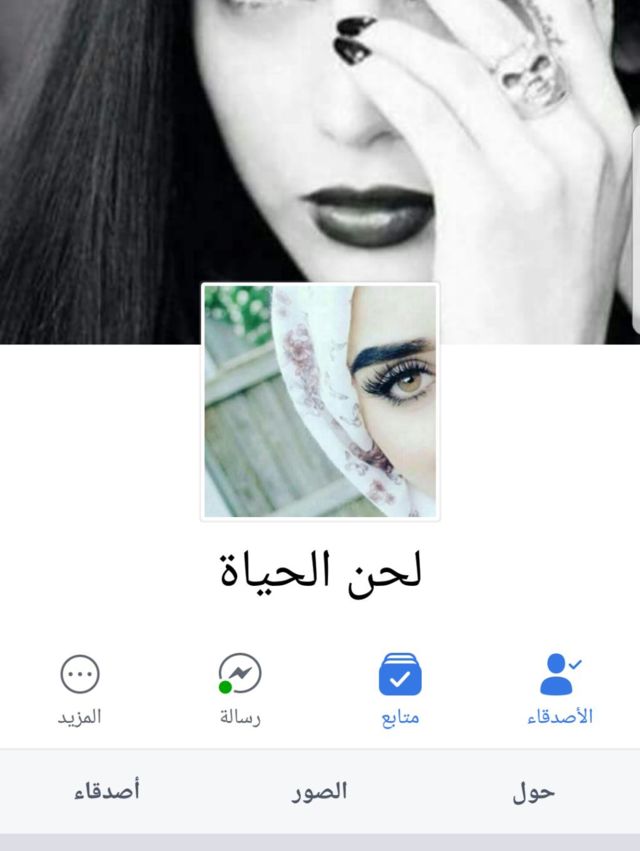This screenshot has width=640, height=851.
Task: Tap the متابع following button
Action: pyautogui.click(x=400, y=687)
